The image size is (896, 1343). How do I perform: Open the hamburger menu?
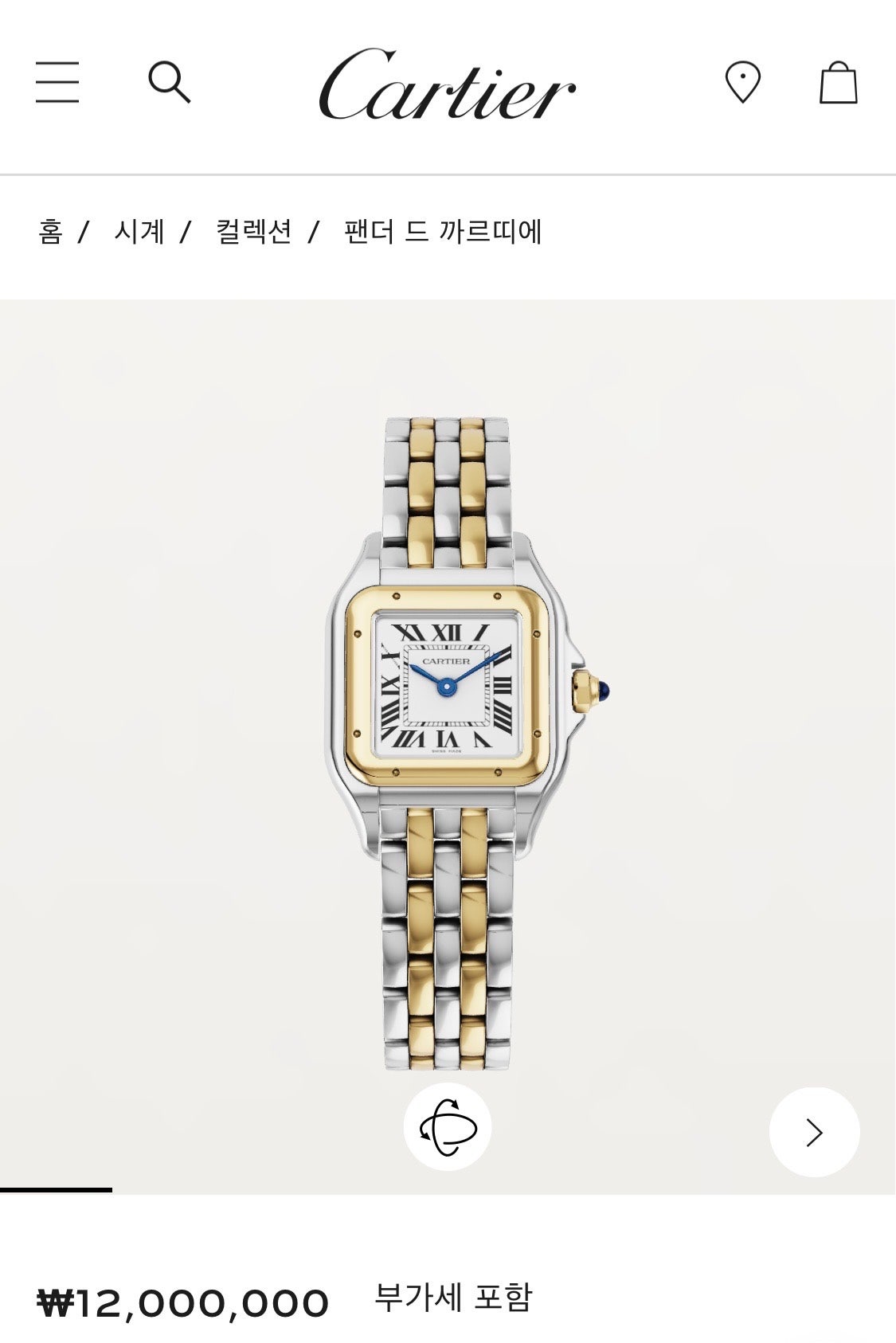pyautogui.click(x=57, y=82)
